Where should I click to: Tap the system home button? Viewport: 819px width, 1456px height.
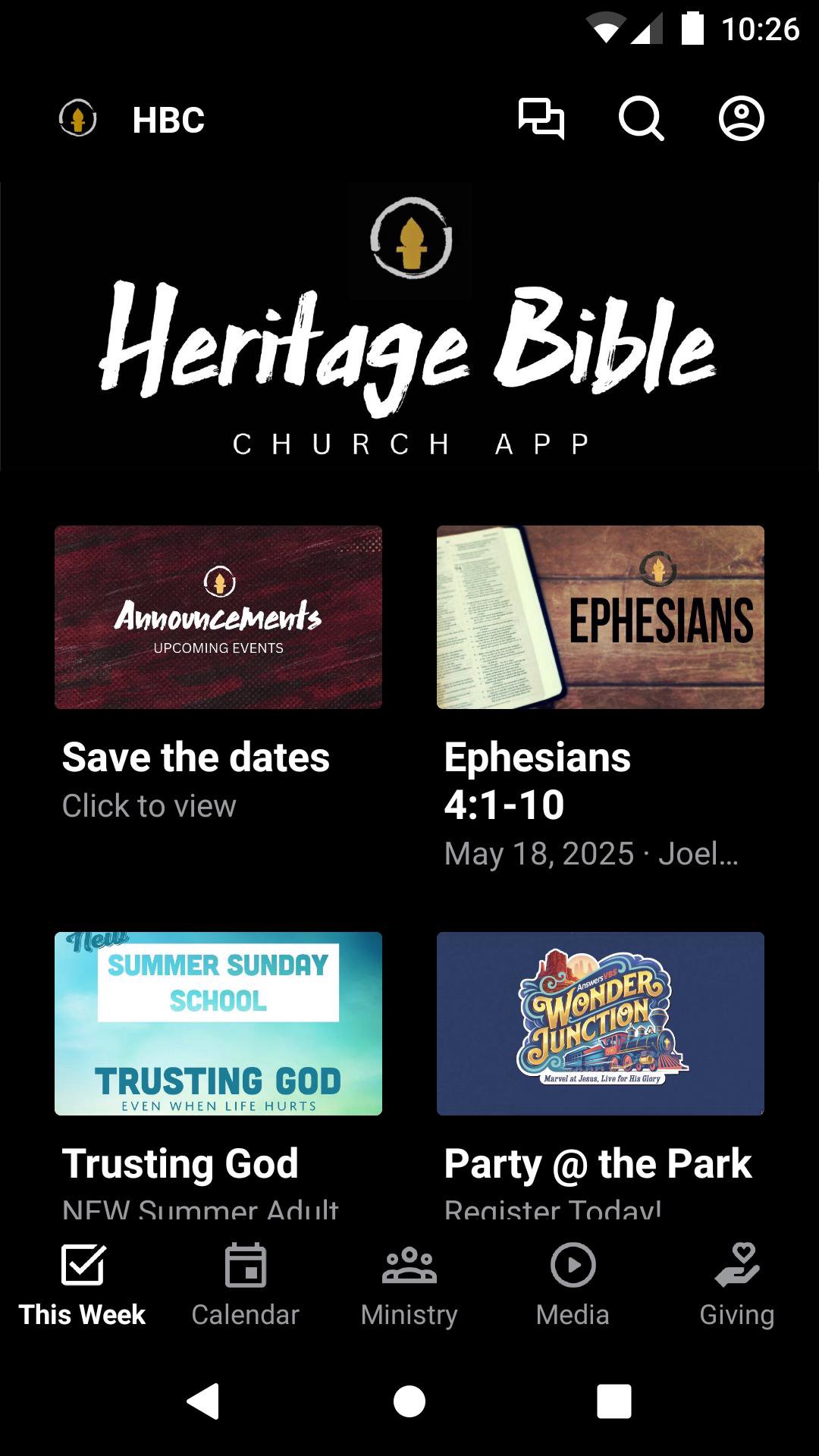pyautogui.click(x=409, y=1401)
